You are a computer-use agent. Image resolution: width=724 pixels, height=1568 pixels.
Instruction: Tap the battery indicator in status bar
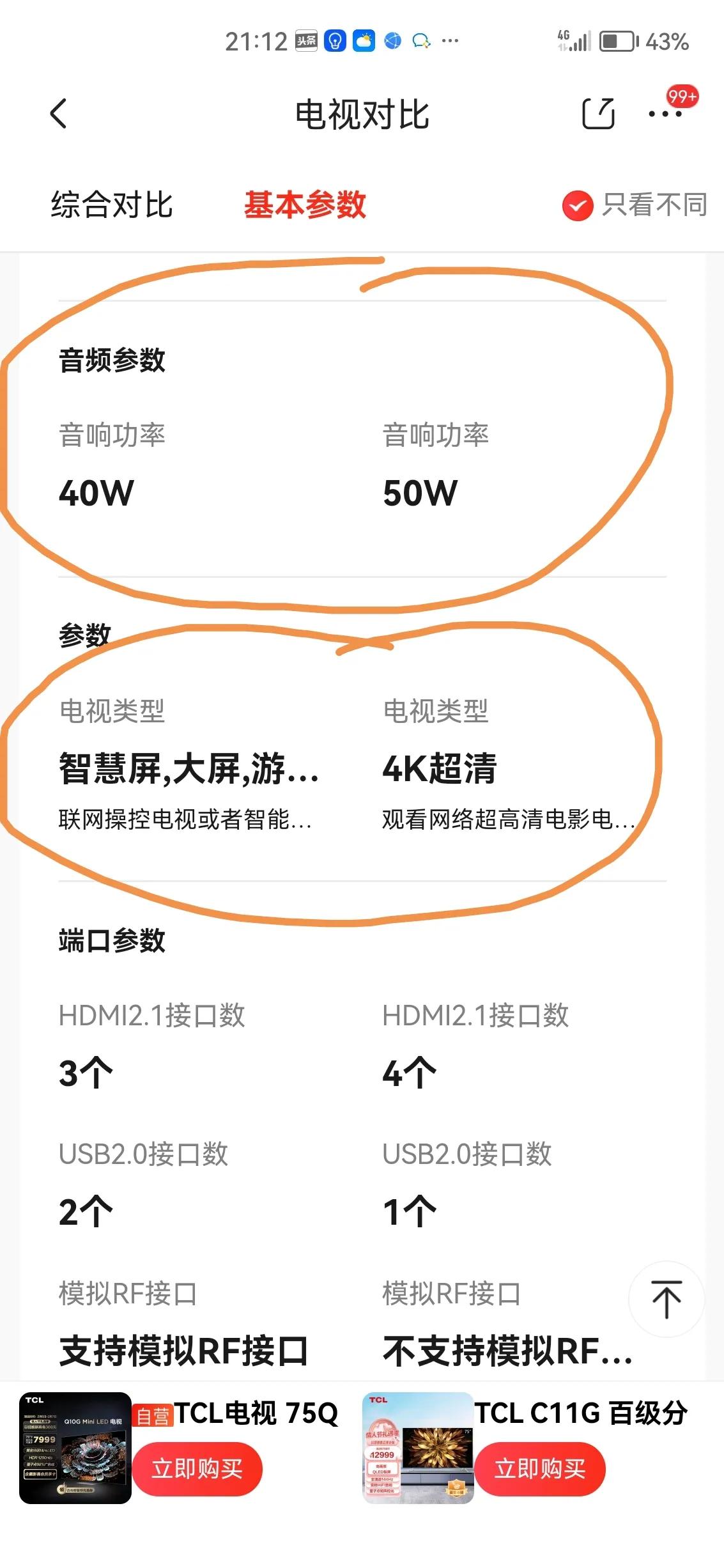pos(615,40)
